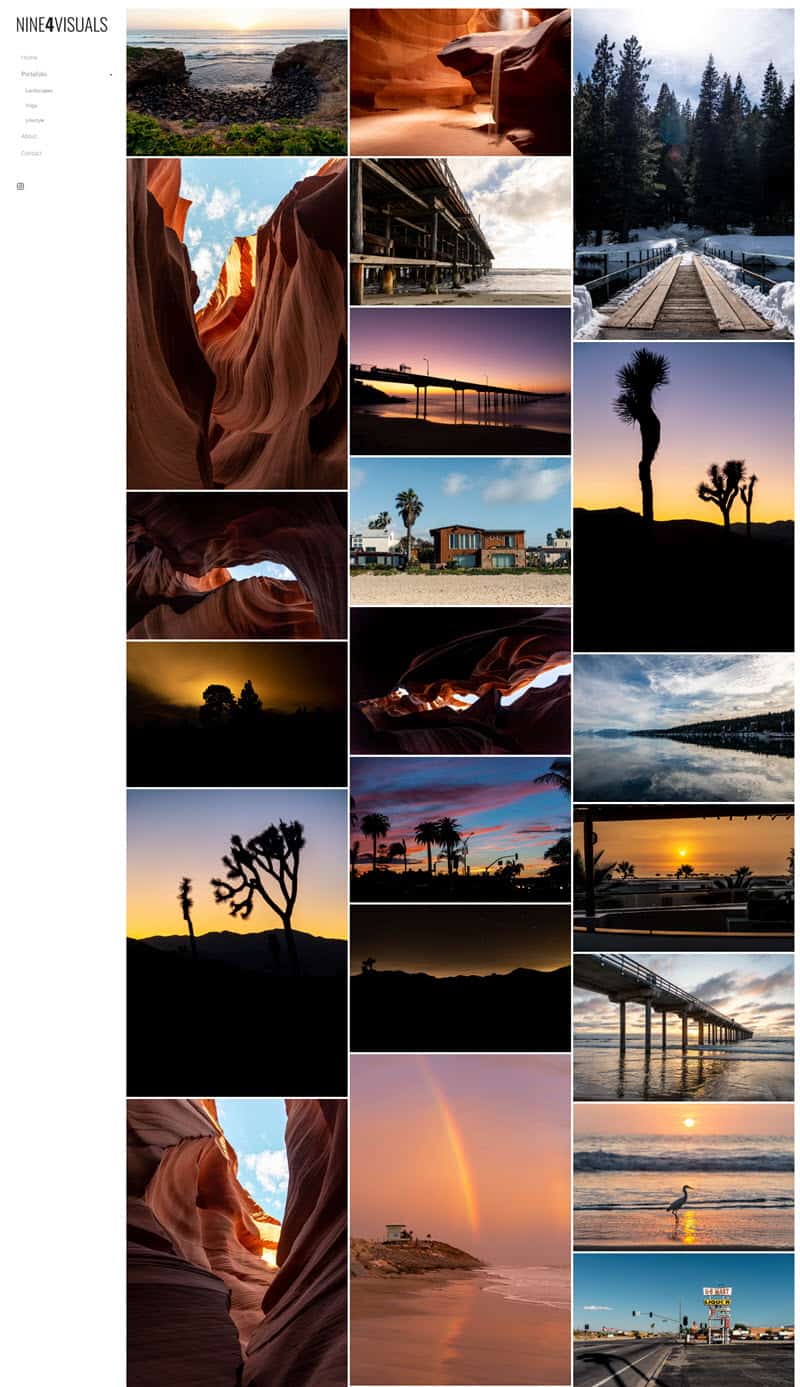View the canyon sand waterfall photo
Image resolution: width=800 pixels, height=1387 pixels.
[460, 82]
